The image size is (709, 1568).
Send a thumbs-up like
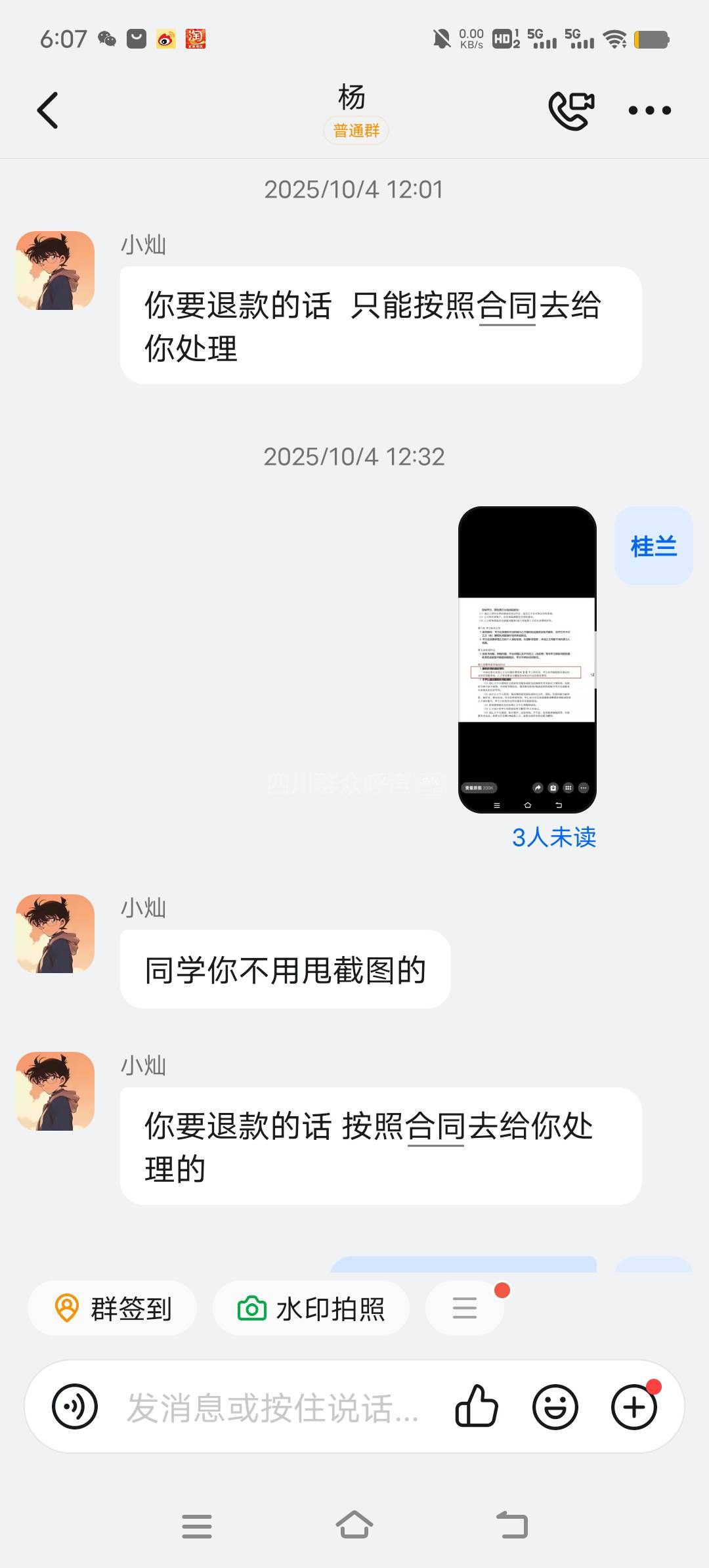tap(477, 1407)
